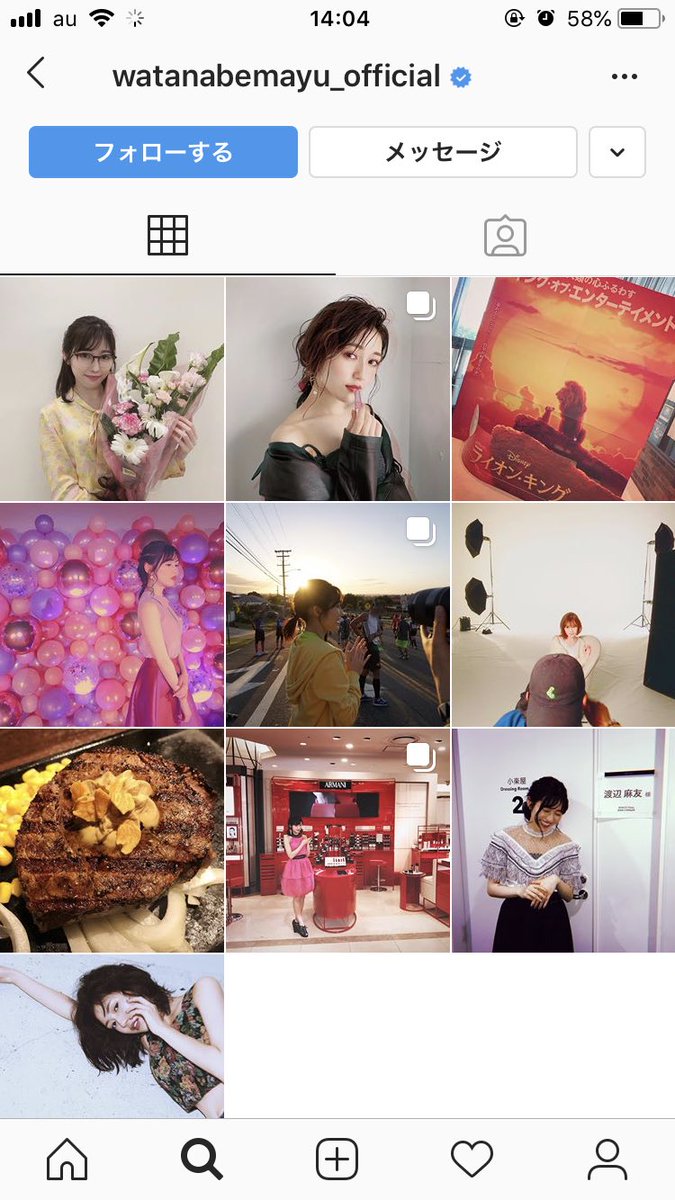675x1200 pixels.
Task: Expand suggested accounts with the chevron button
Action: 617,152
